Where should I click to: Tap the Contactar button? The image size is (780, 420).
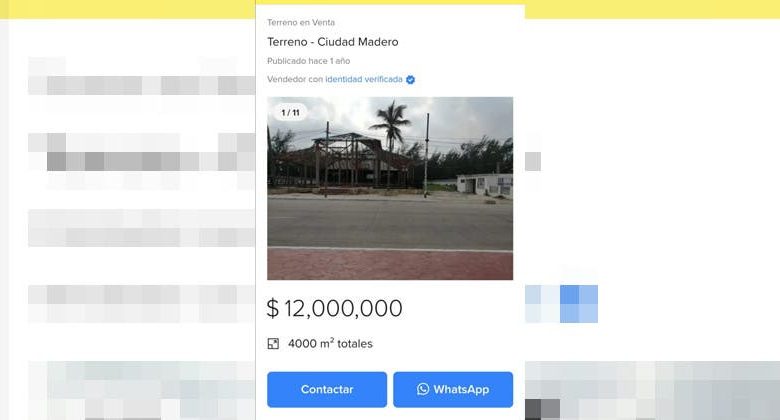pyautogui.click(x=327, y=389)
